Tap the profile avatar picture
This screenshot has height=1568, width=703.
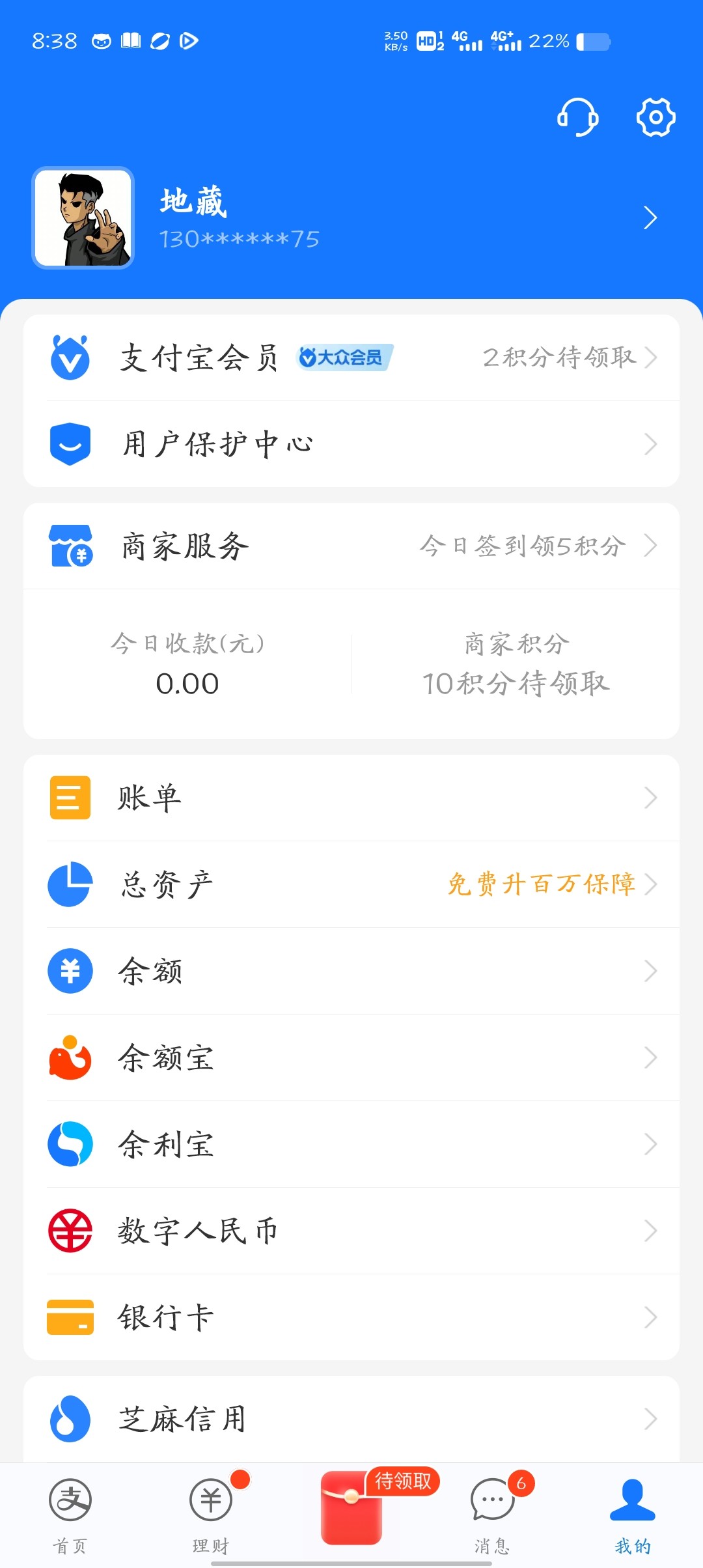point(83,217)
